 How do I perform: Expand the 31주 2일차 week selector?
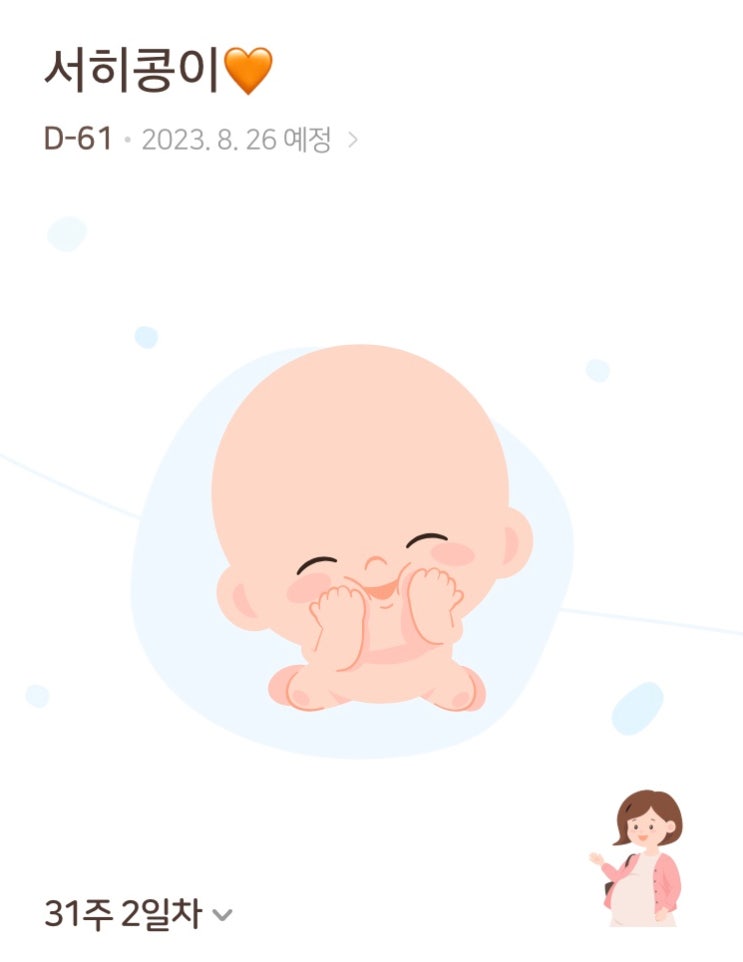(x=138, y=914)
